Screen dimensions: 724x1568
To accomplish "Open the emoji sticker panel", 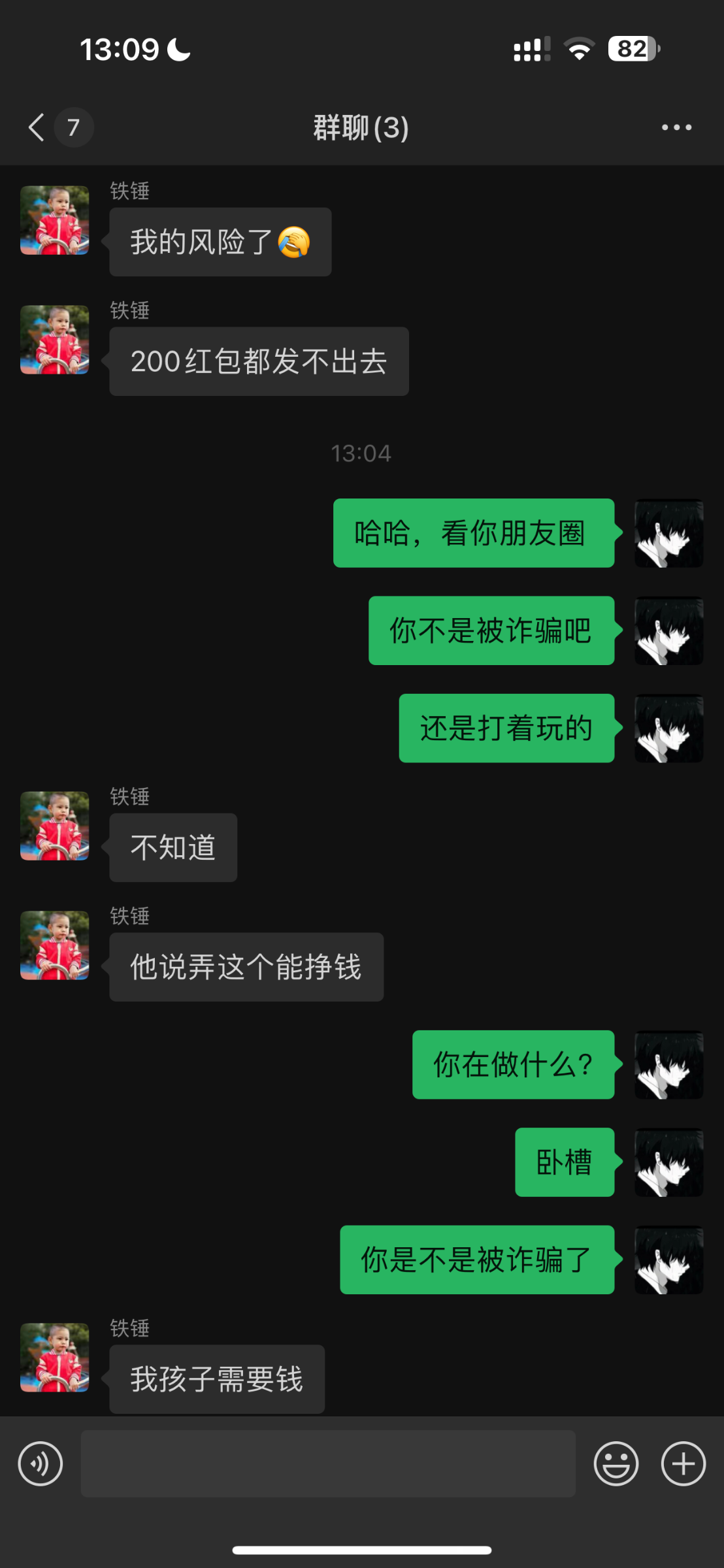I will (x=616, y=1463).
